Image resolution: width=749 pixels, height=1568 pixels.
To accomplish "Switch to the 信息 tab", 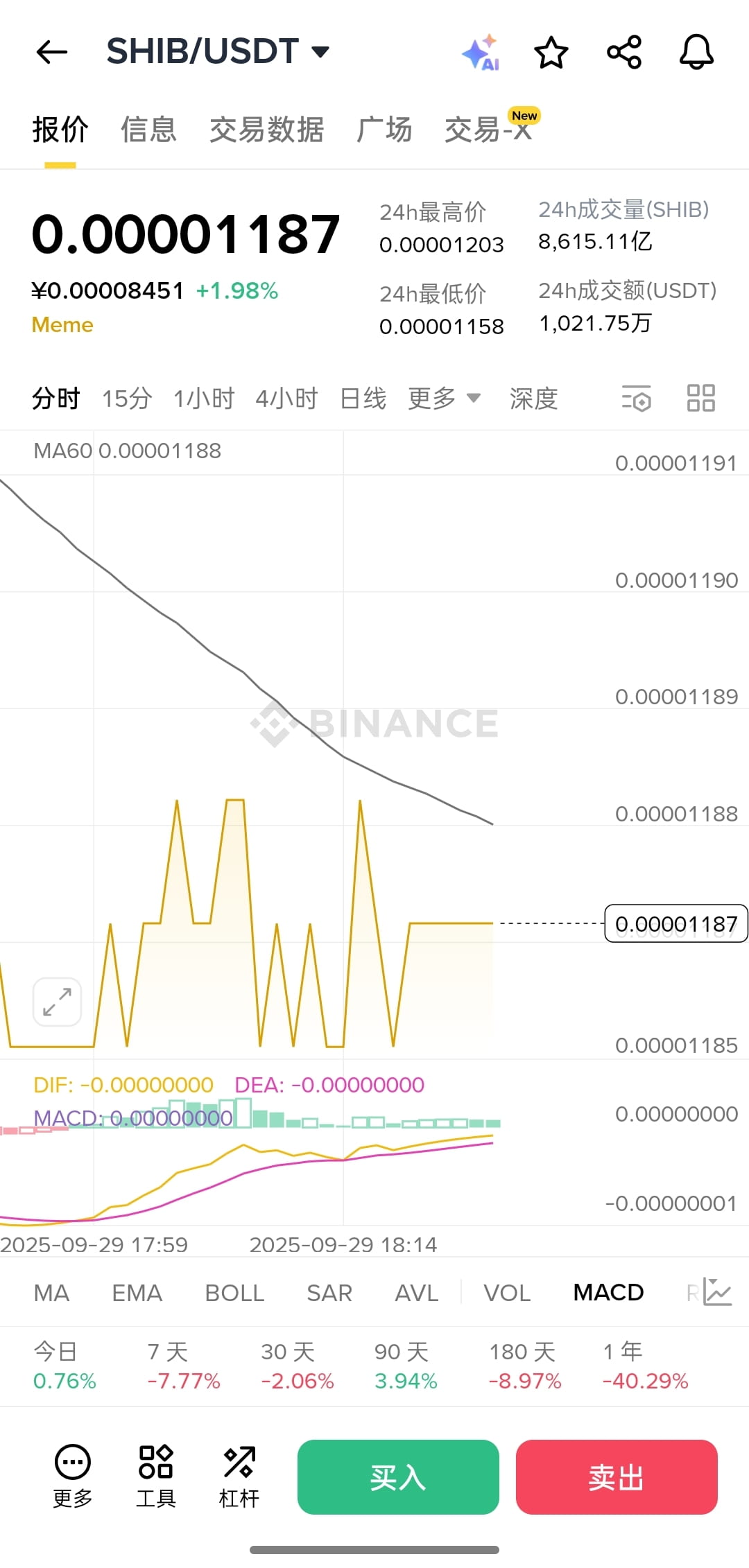I will pyautogui.click(x=148, y=130).
